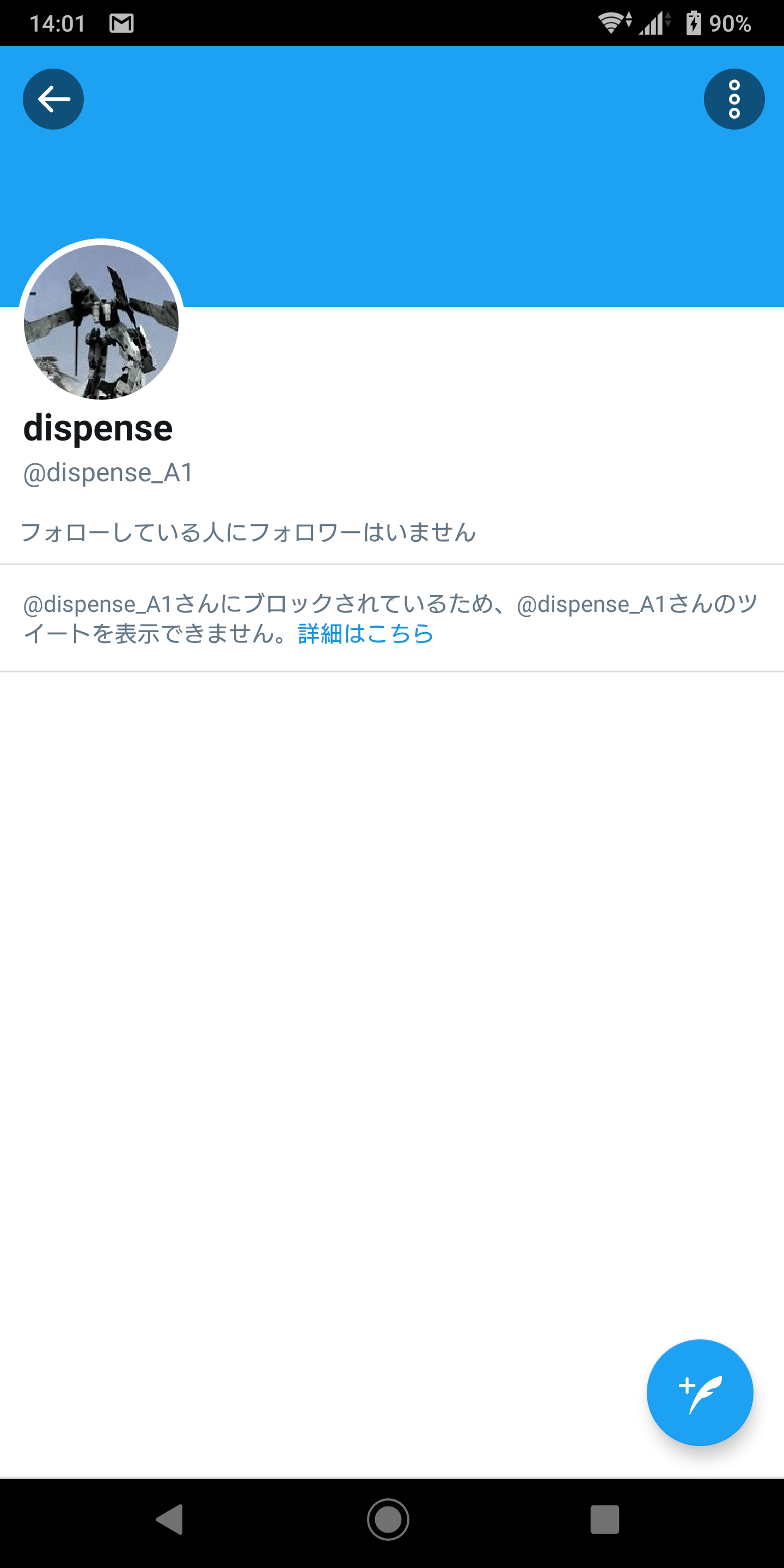Compose a new tweet
The width and height of the screenshot is (784, 1568).
click(700, 1392)
